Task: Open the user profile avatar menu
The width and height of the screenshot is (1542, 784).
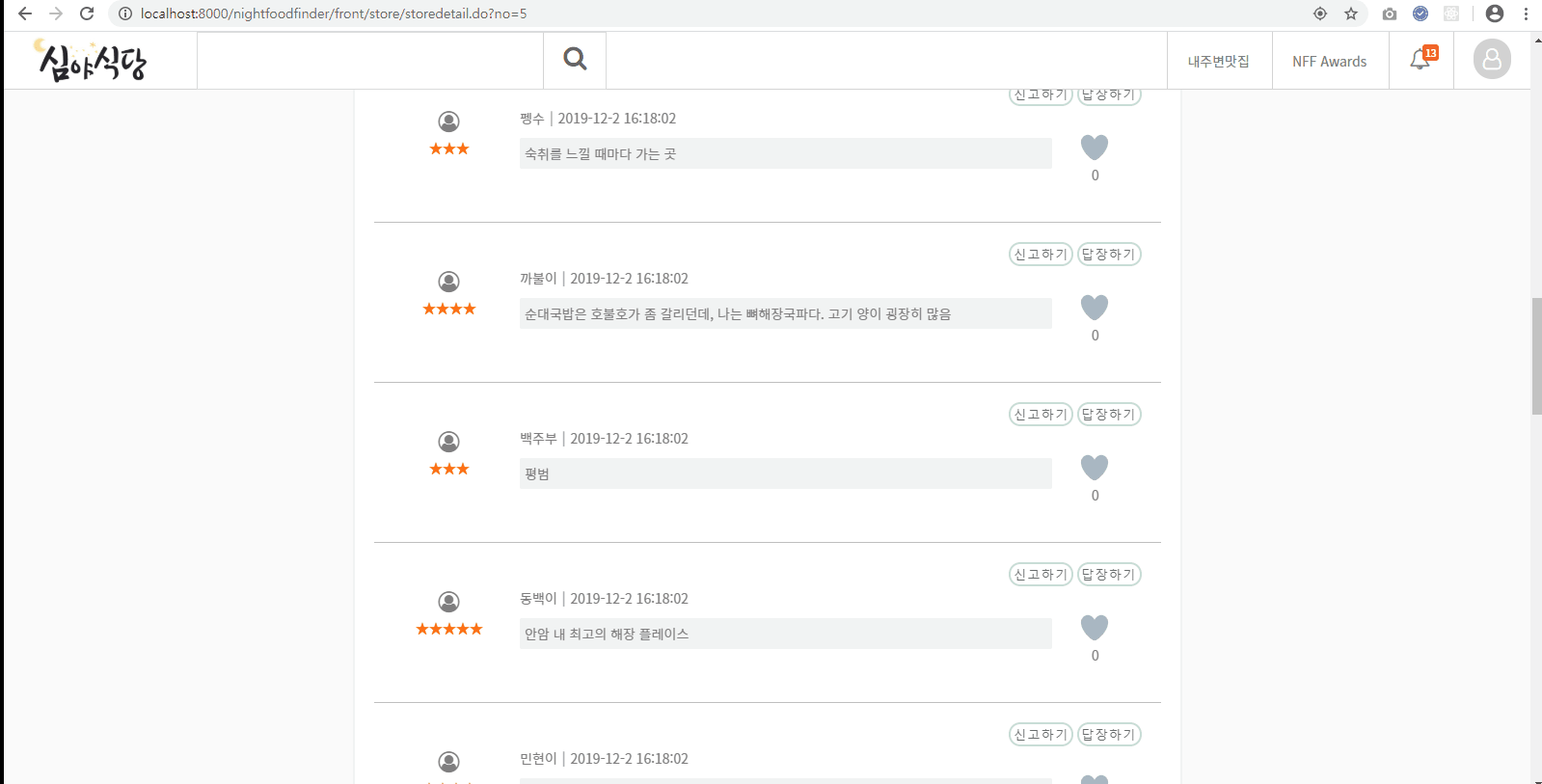Action: click(1491, 60)
